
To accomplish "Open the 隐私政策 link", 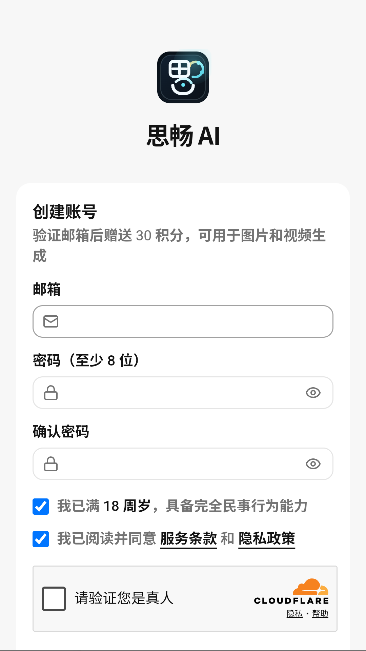I will pyautogui.click(x=266, y=539).
